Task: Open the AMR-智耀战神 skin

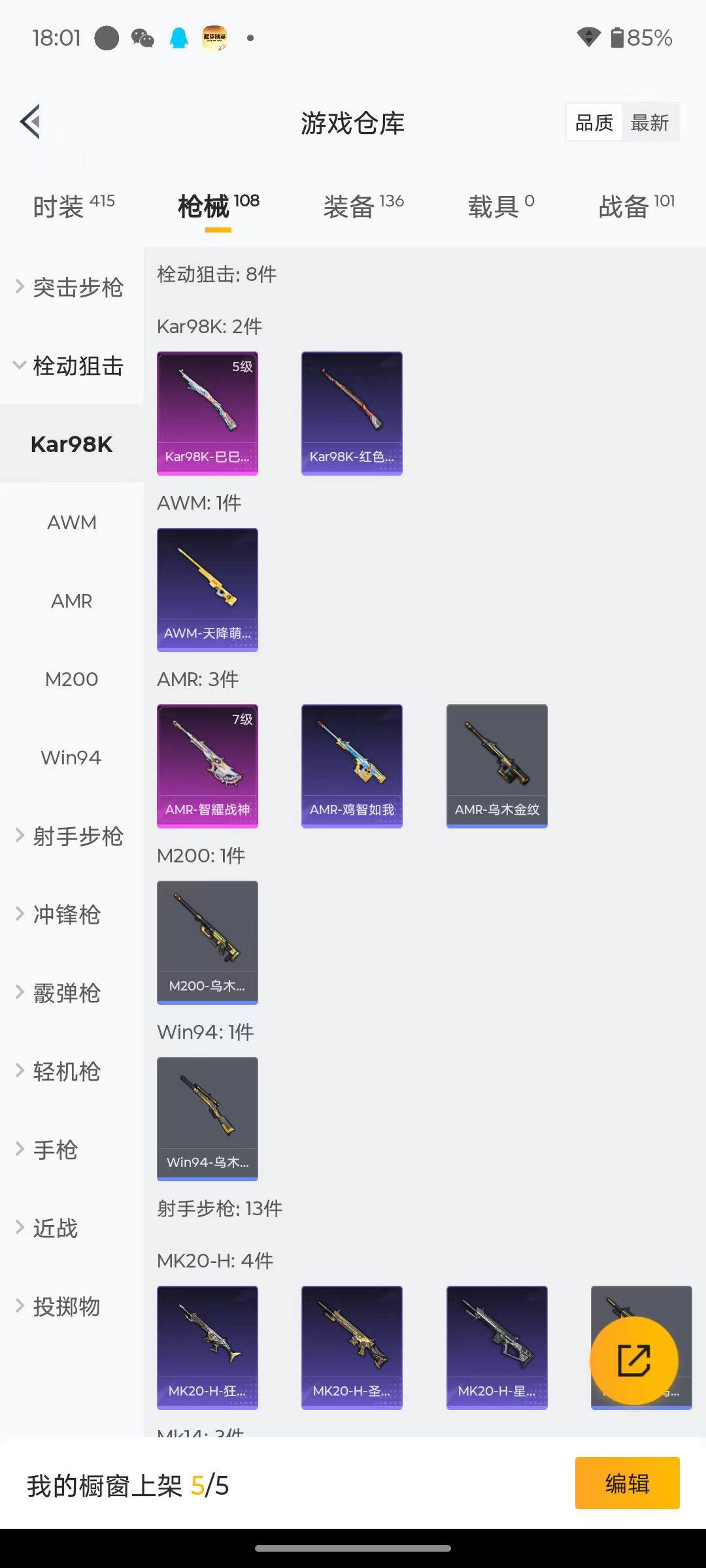Action: [x=207, y=766]
